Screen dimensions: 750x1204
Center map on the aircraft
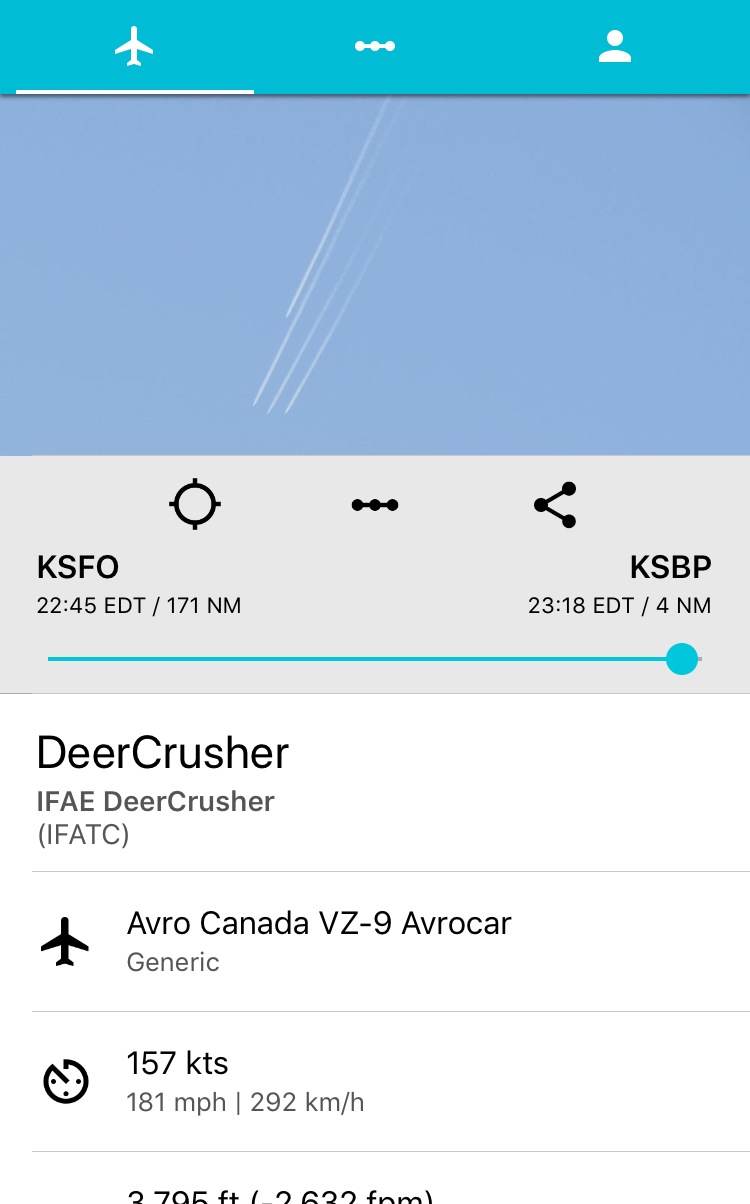194,504
